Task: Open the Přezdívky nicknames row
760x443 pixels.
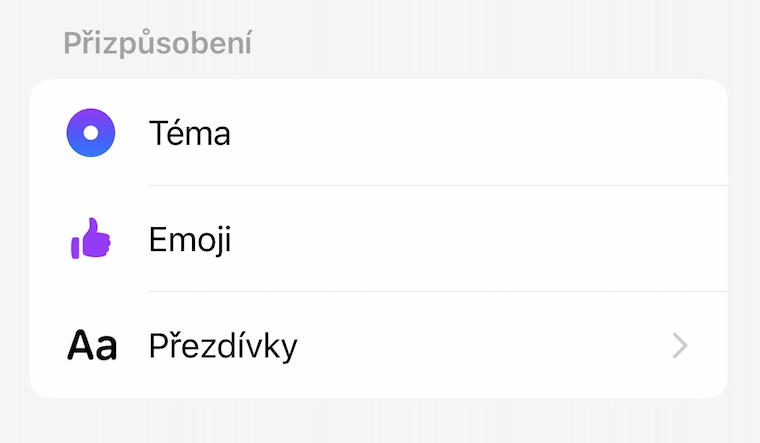Action: coord(223,346)
